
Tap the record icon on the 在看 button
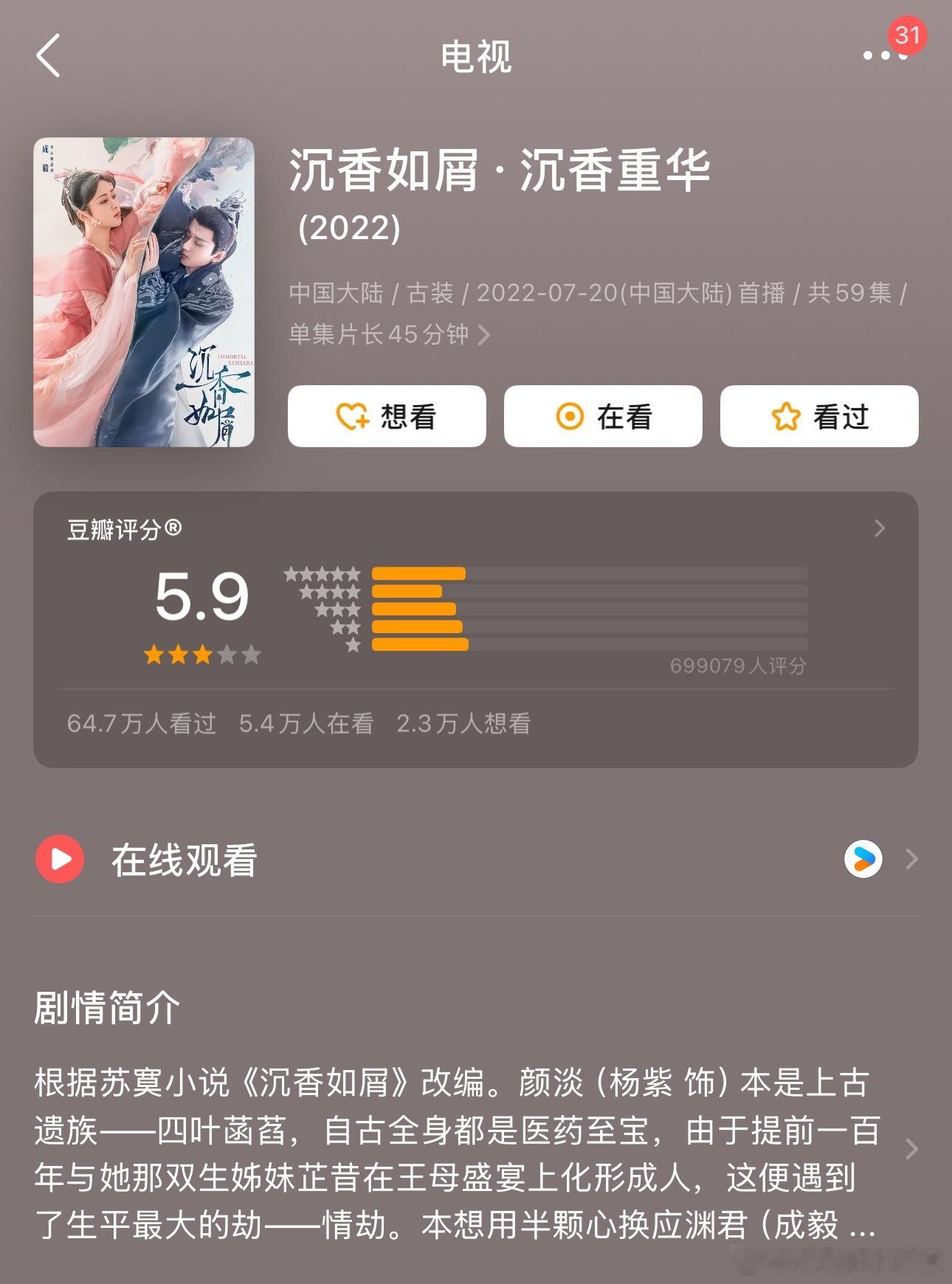coord(568,417)
